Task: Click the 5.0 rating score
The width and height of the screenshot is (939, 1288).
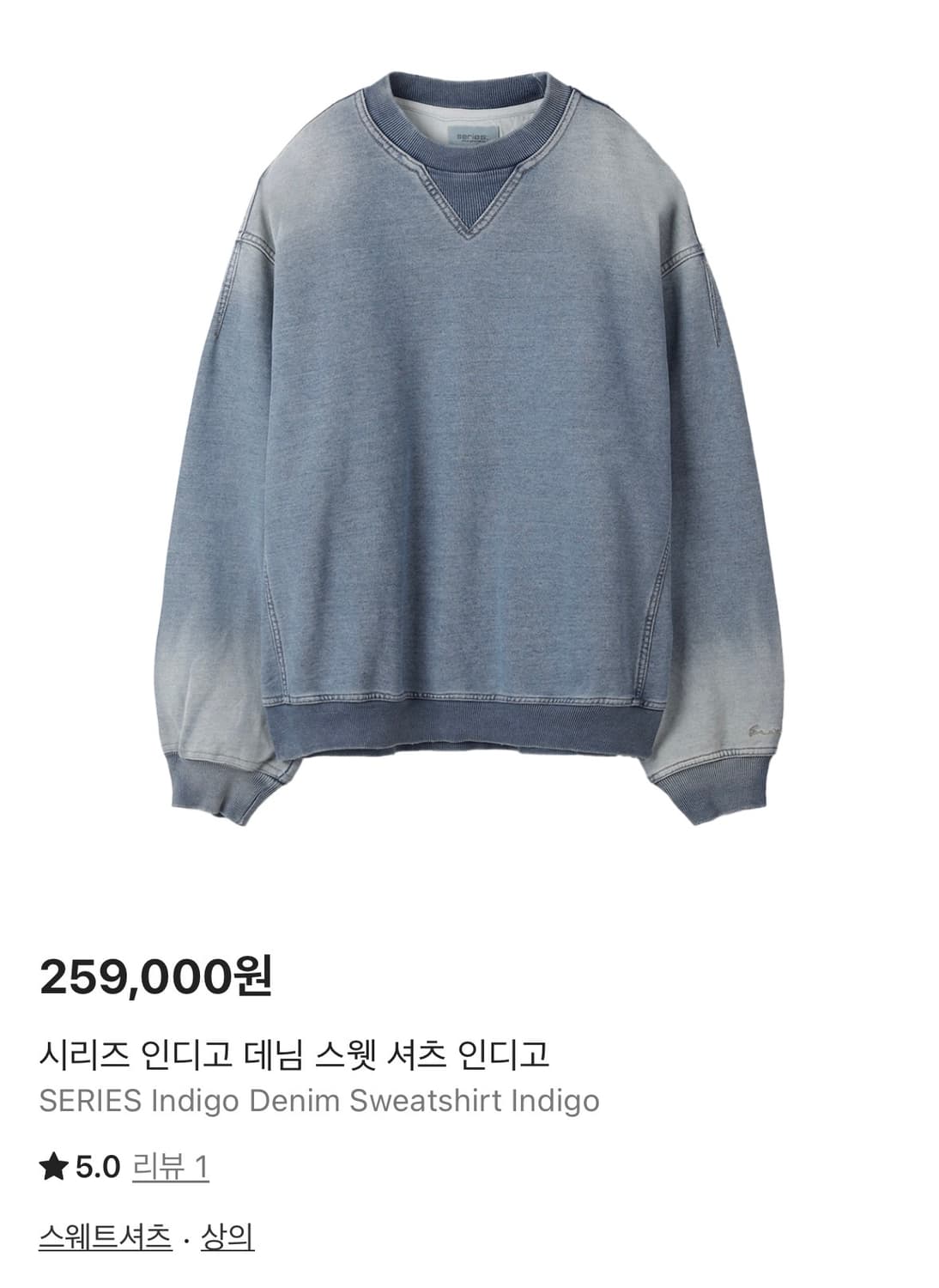Action: click(x=97, y=1166)
